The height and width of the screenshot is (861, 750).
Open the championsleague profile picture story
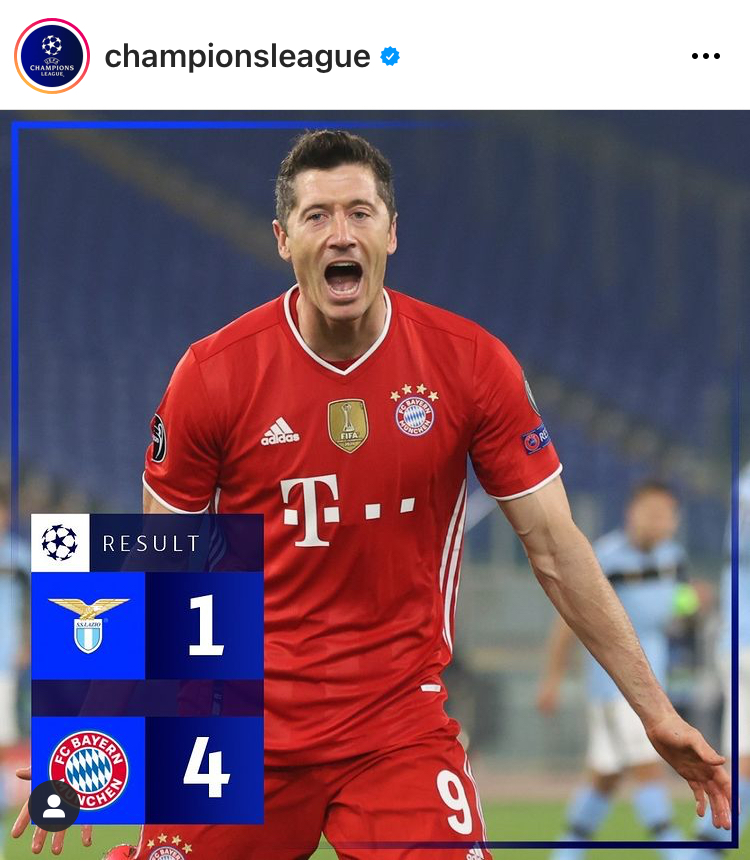pos(52,56)
